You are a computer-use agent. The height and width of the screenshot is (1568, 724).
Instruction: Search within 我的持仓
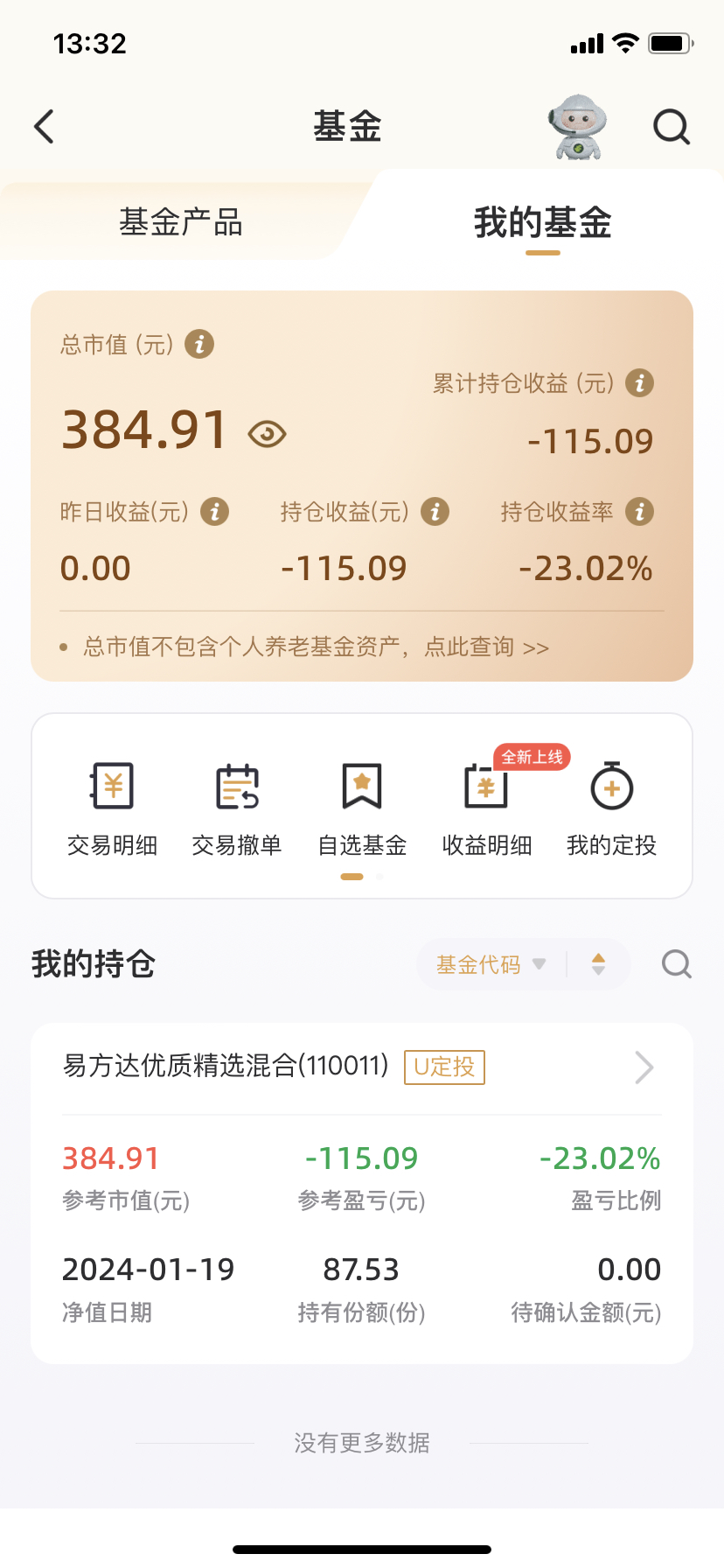pyautogui.click(x=676, y=964)
